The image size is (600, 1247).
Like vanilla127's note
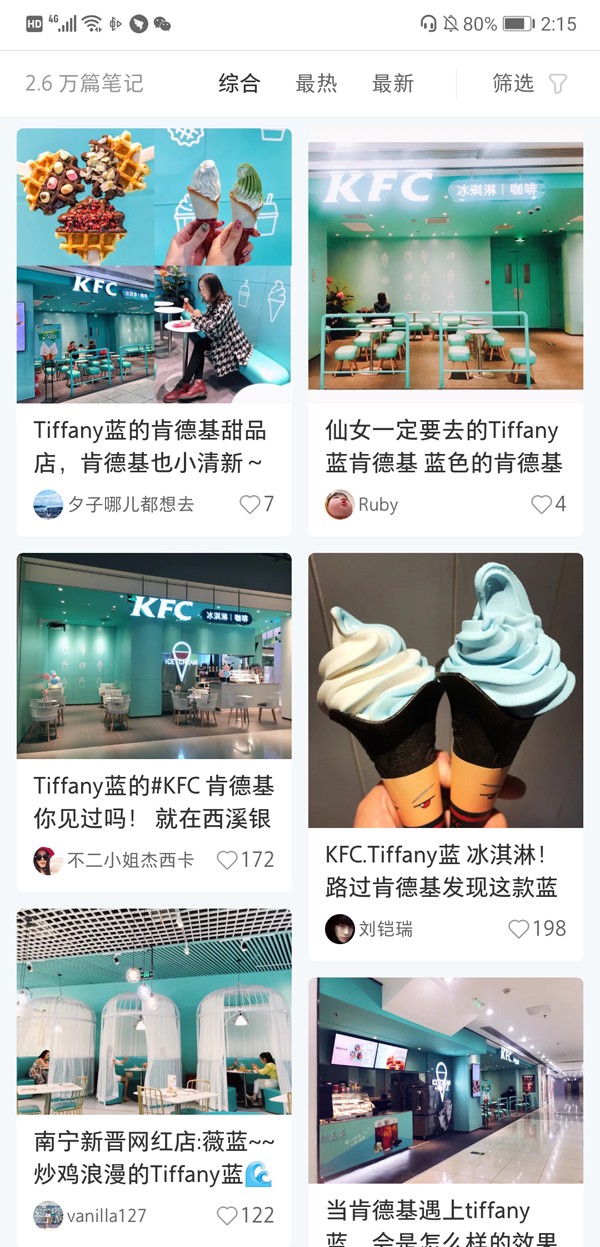pyautogui.click(x=228, y=1216)
